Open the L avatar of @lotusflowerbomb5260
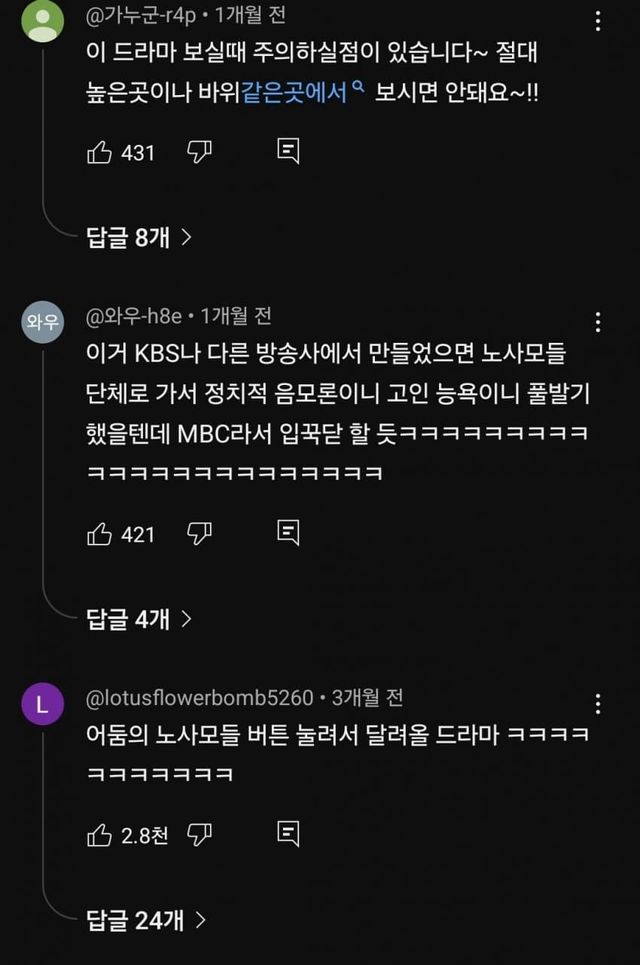Image resolution: width=640 pixels, height=965 pixels. (x=42, y=705)
